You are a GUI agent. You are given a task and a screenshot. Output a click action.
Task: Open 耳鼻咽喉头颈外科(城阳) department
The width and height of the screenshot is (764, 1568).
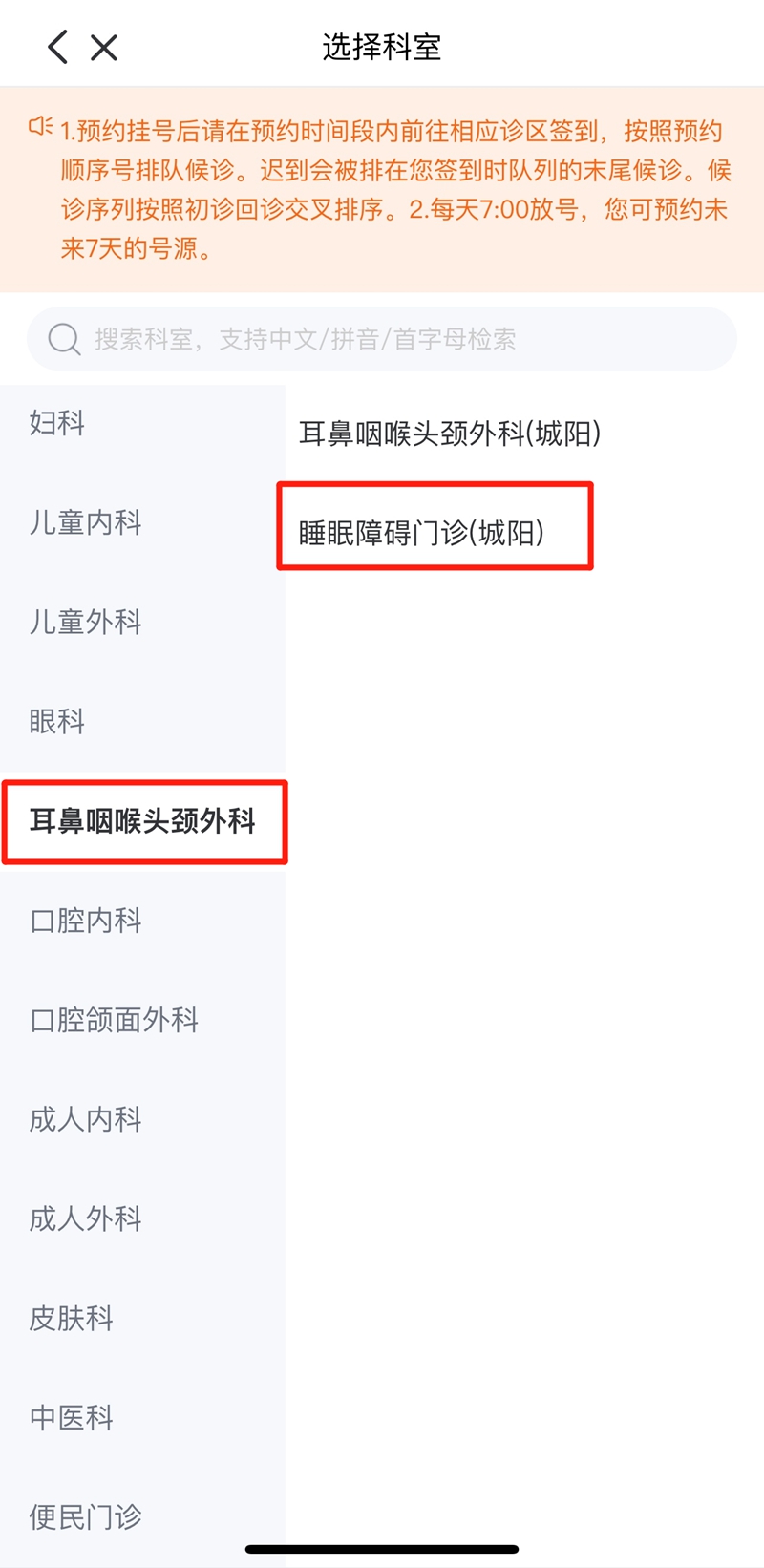(450, 434)
